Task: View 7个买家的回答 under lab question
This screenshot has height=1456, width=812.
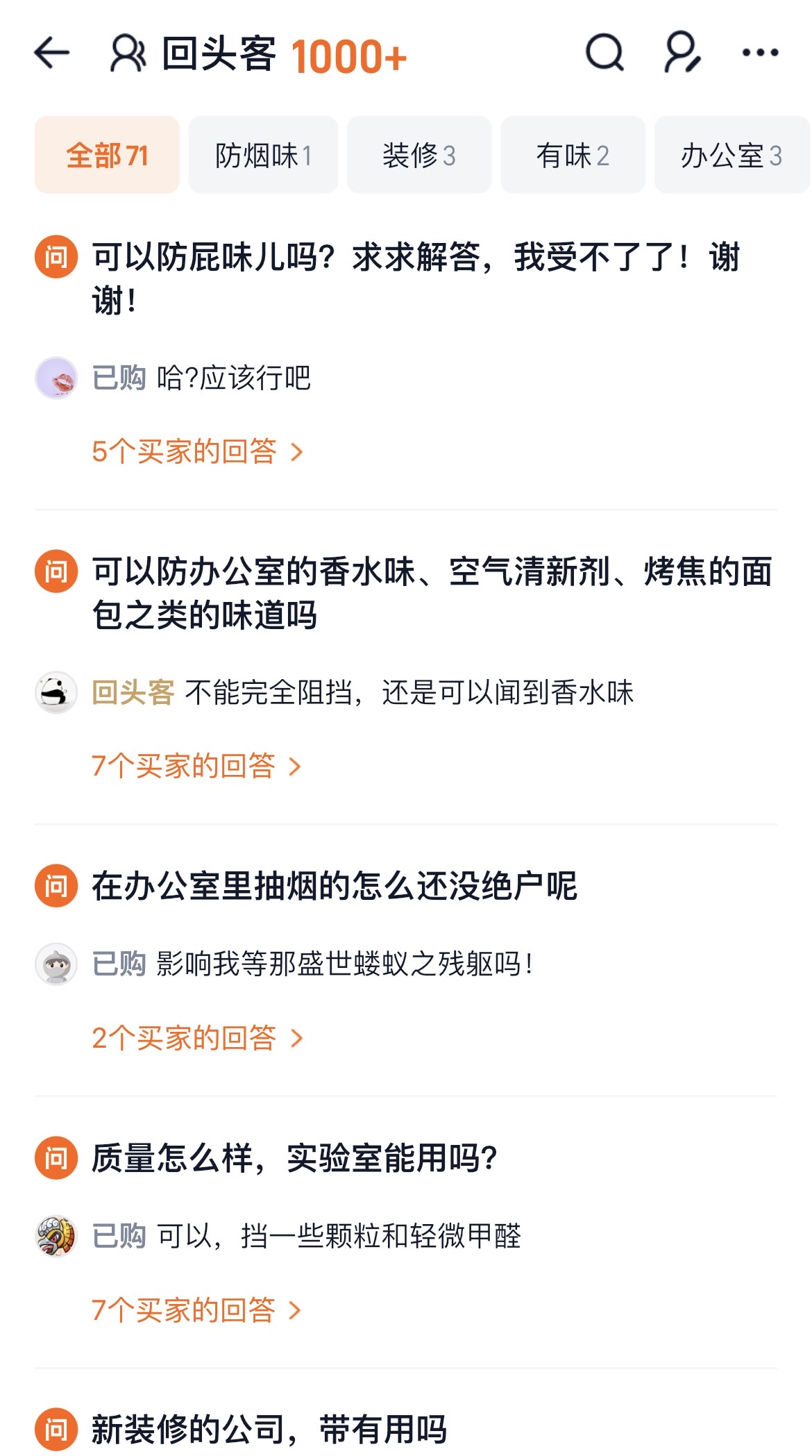Action: (196, 1311)
